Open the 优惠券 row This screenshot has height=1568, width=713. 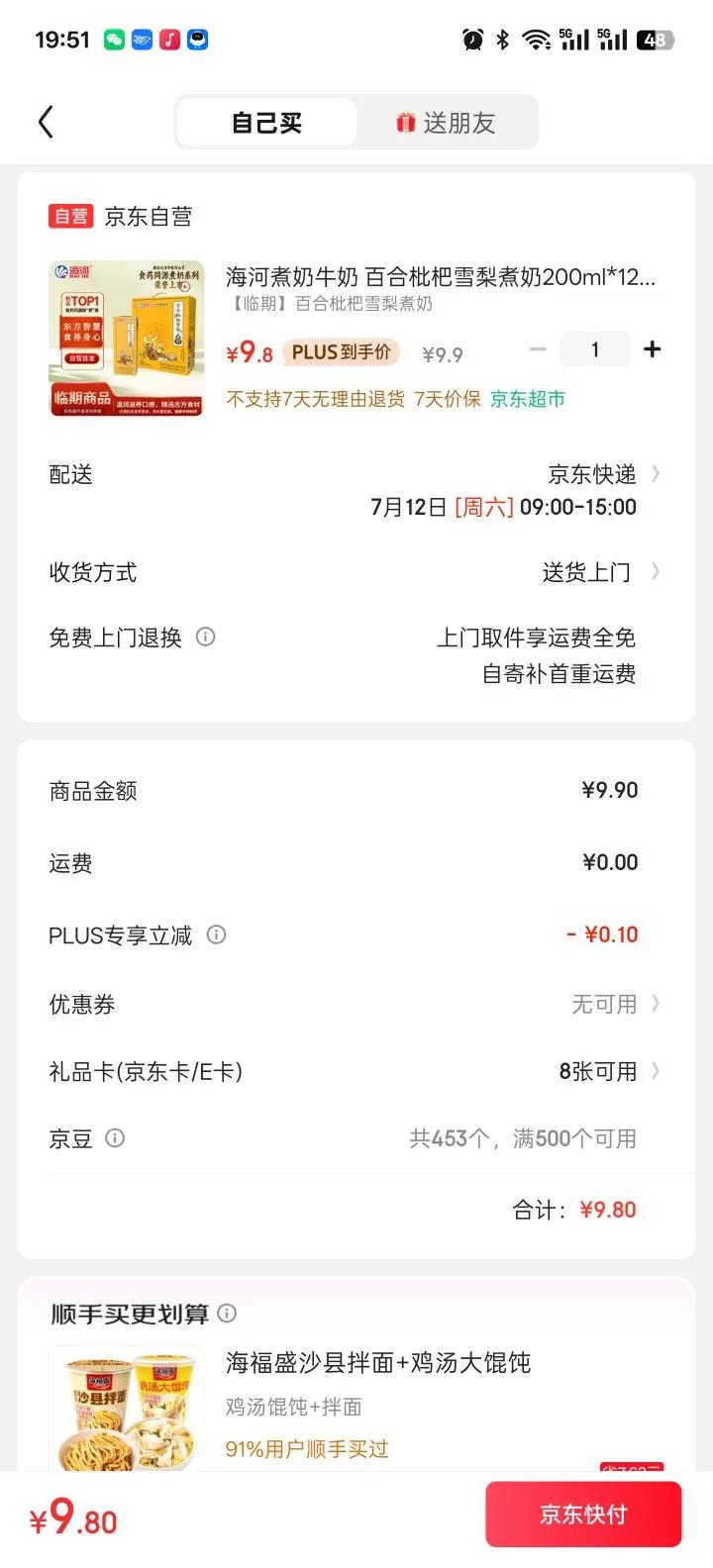614,1004
